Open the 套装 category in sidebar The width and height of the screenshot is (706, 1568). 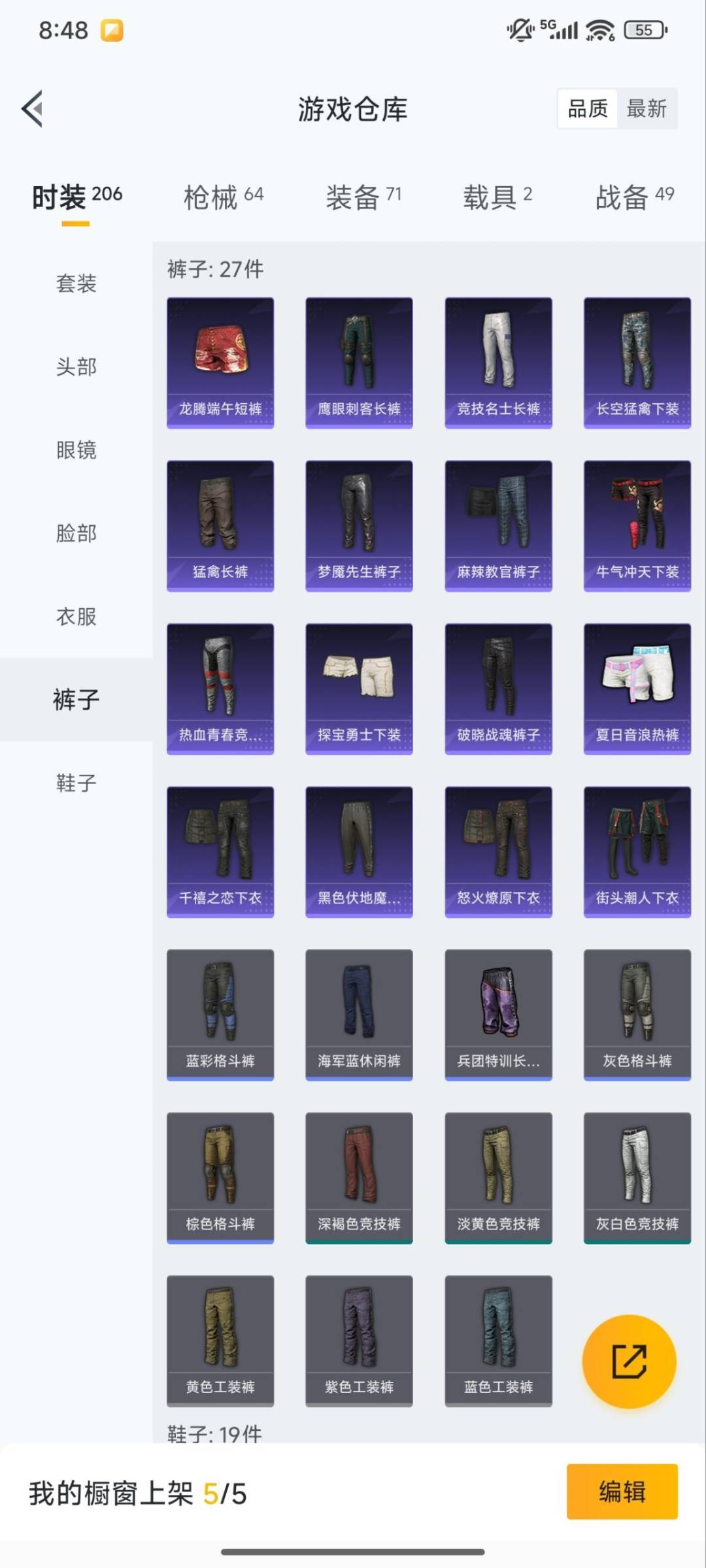tap(75, 284)
